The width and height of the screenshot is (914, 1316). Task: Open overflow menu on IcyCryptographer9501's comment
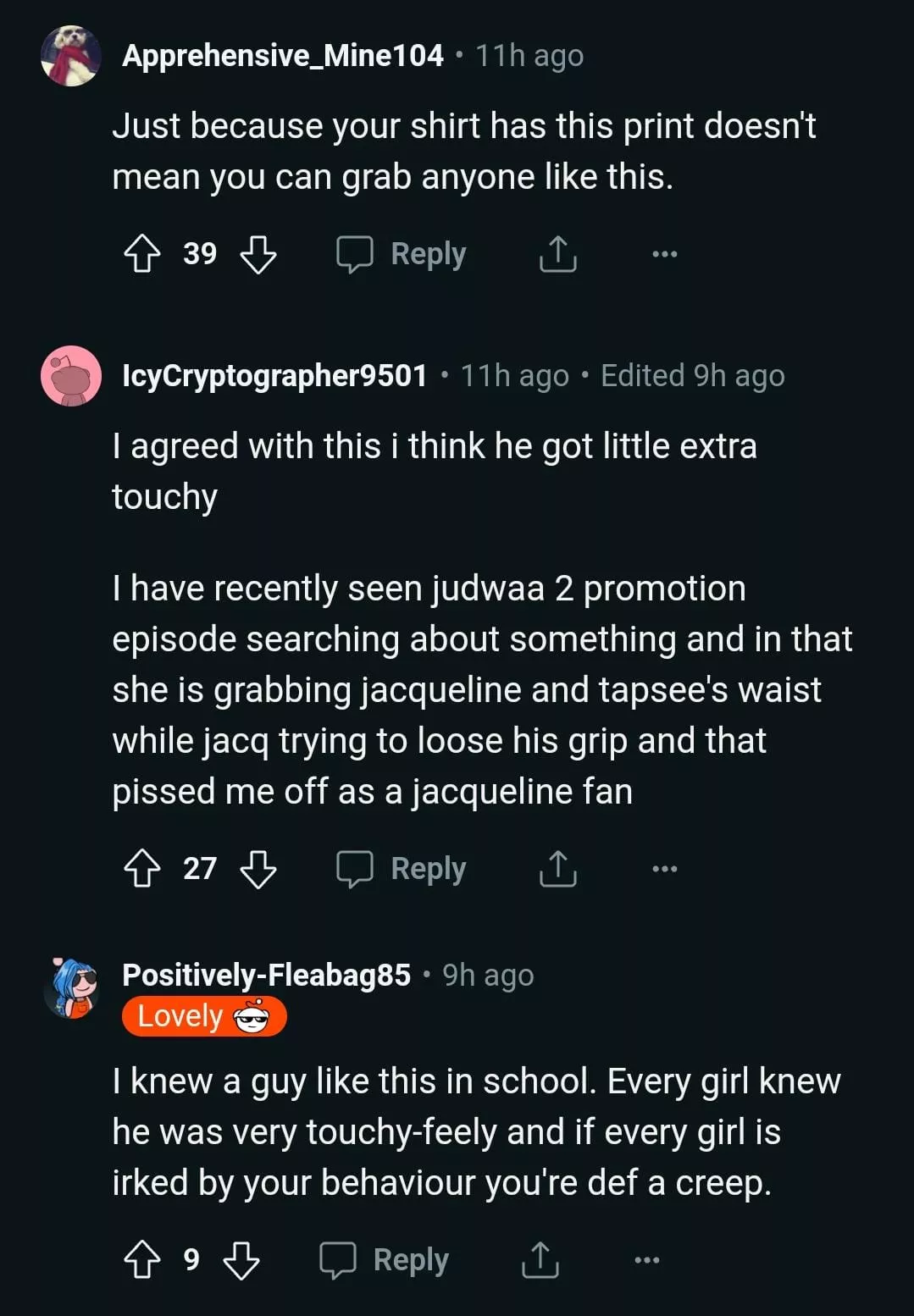pyautogui.click(x=664, y=869)
